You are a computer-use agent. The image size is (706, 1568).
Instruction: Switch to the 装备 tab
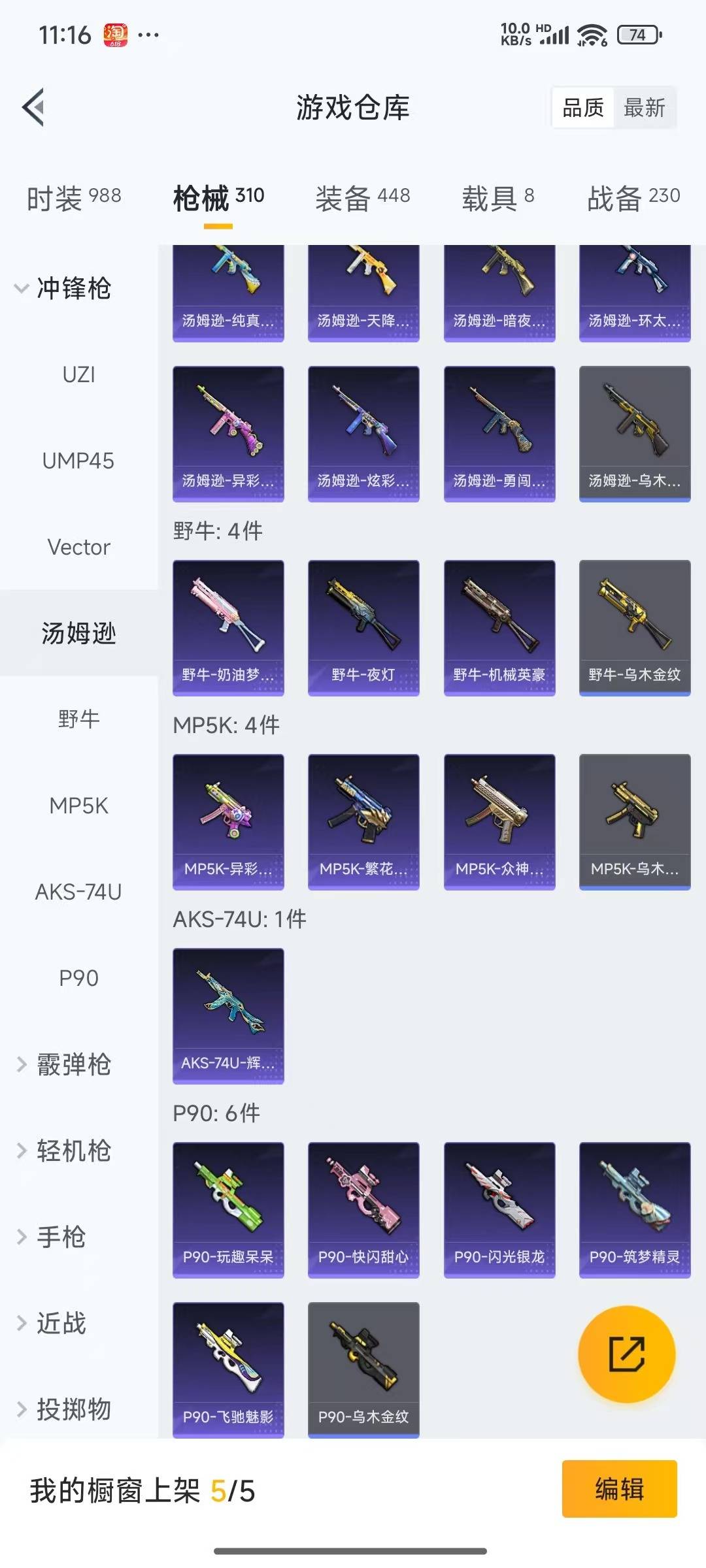coord(362,197)
